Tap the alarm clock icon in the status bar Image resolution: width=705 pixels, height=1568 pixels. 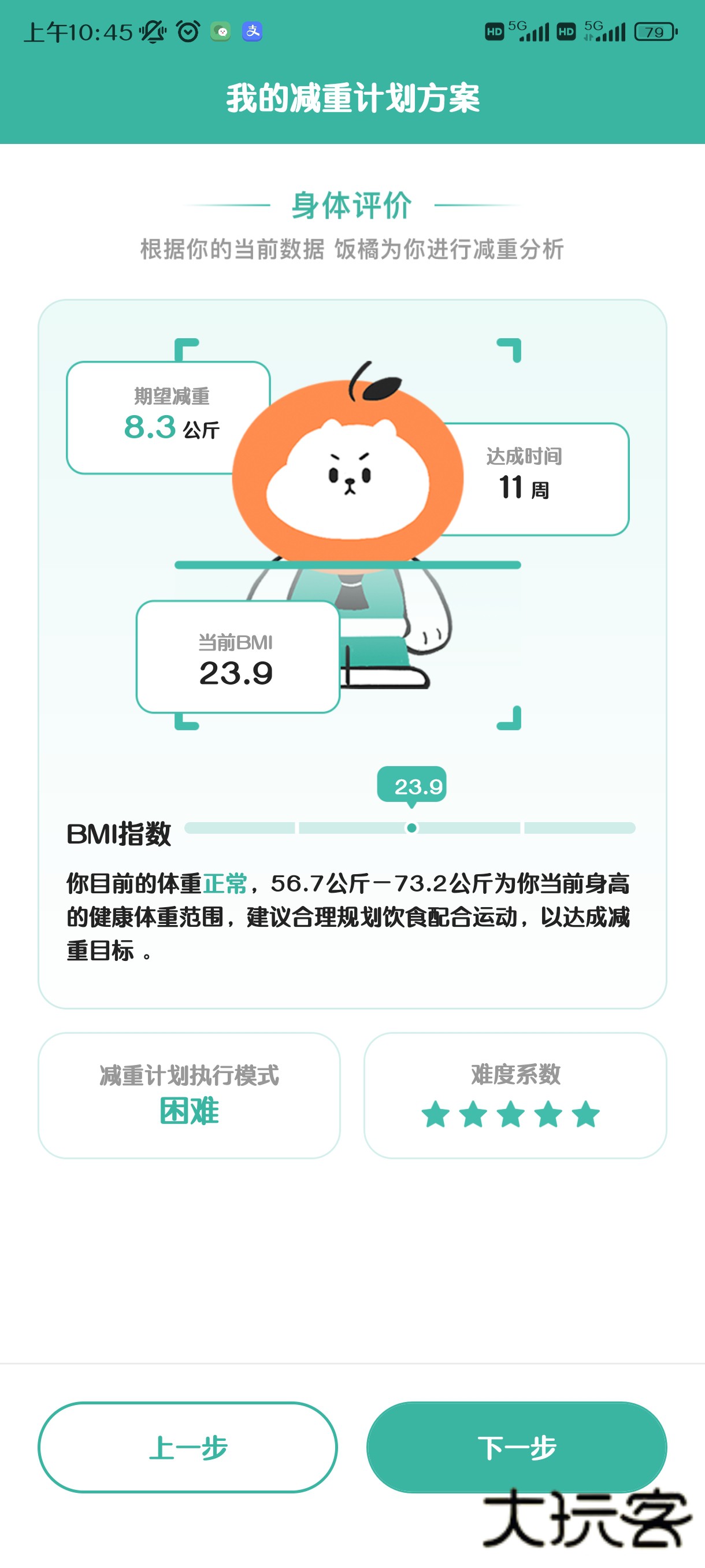[x=187, y=31]
